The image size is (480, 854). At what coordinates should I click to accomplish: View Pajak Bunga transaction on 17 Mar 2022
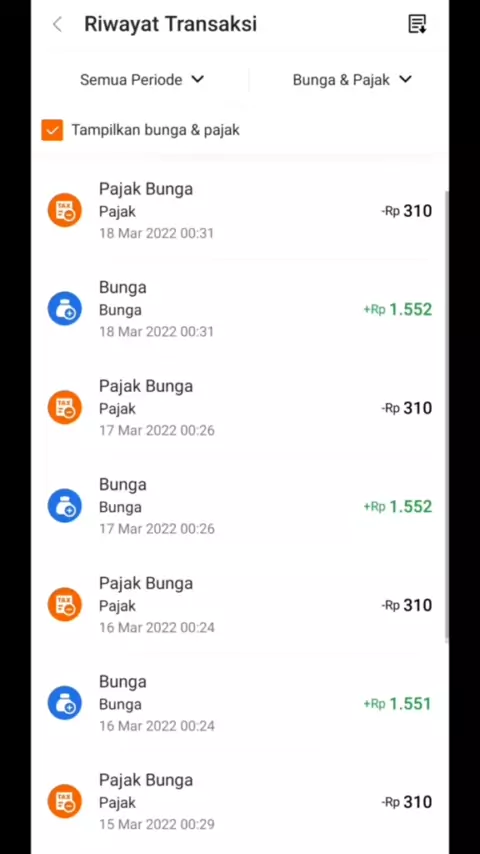pyautogui.click(x=240, y=408)
